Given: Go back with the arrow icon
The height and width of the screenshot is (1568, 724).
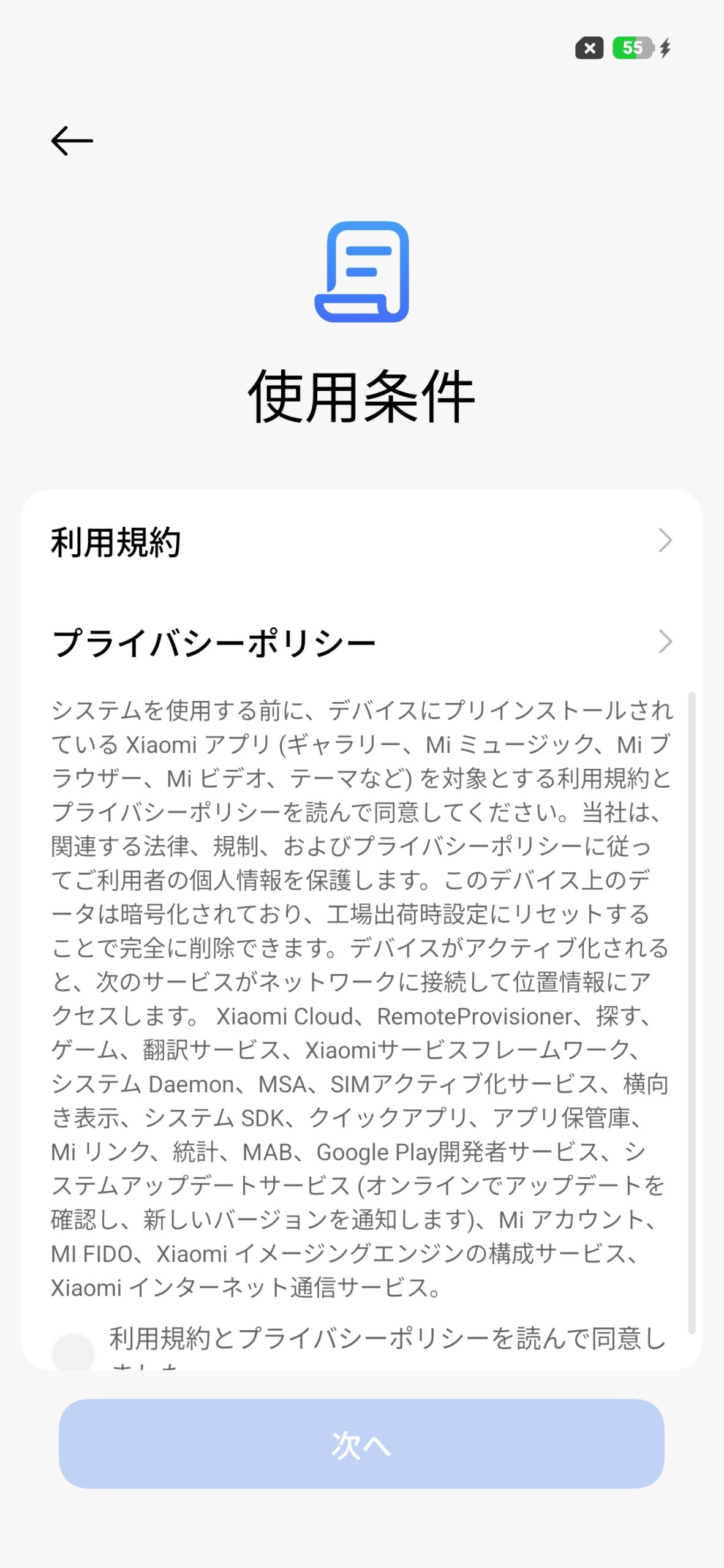Looking at the screenshot, I should [x=72, y=141].
